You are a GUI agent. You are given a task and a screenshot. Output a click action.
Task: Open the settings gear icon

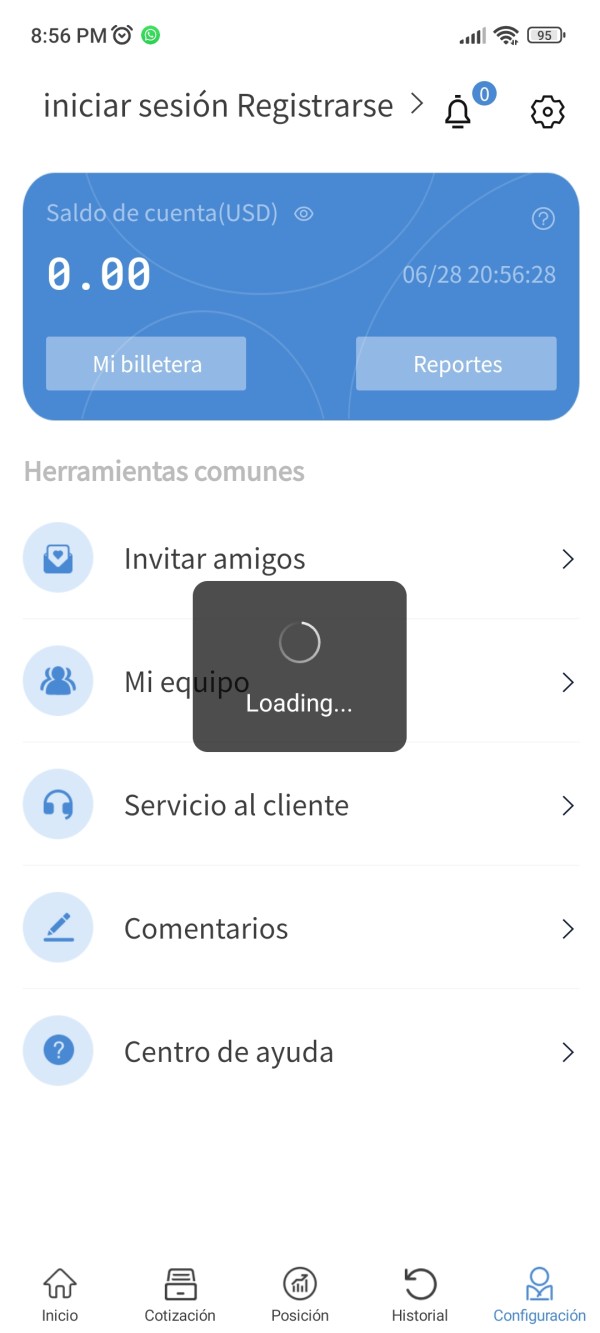[547, 111]
